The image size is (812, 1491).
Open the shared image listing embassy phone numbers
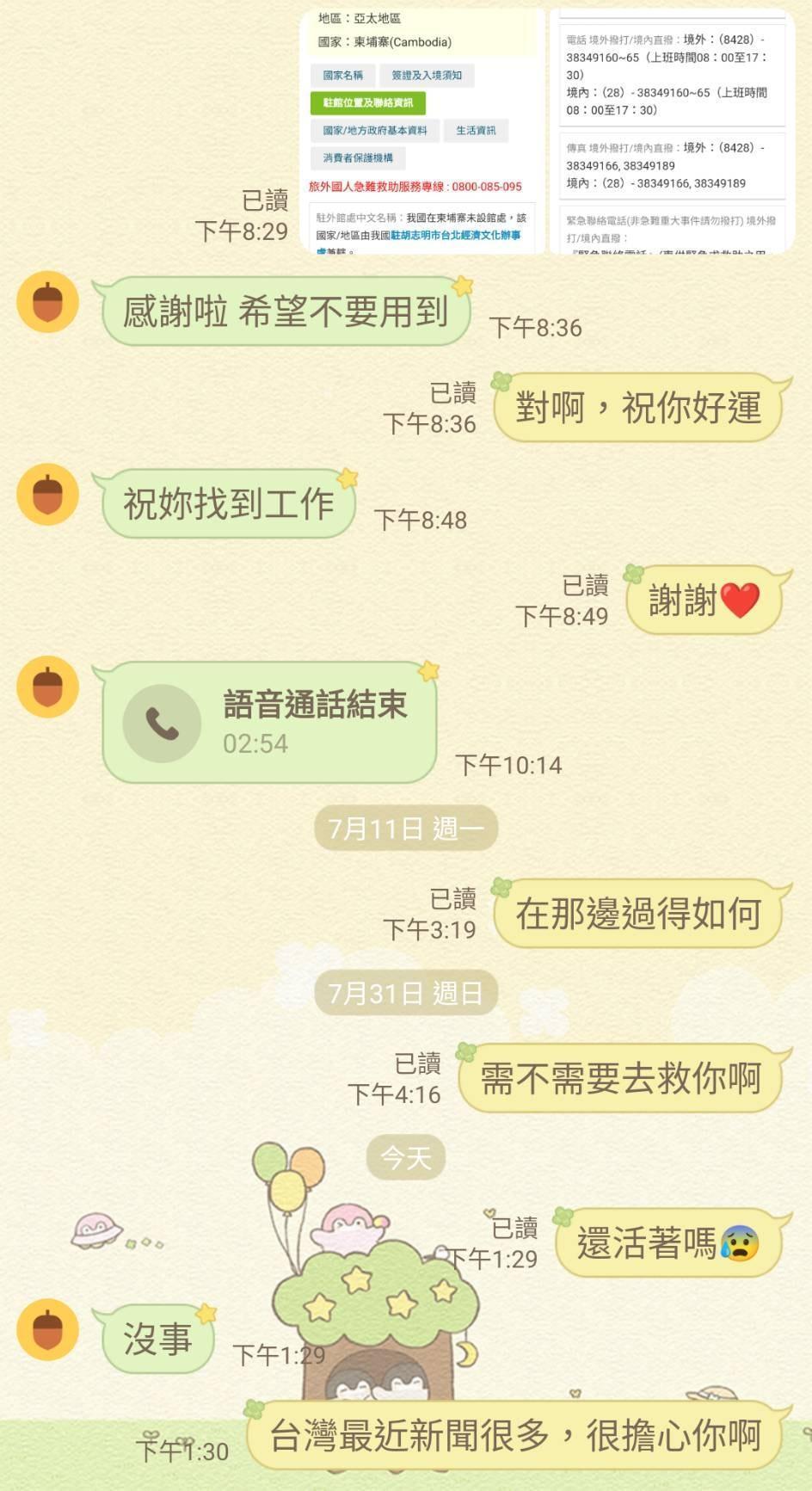coord(672,131)
